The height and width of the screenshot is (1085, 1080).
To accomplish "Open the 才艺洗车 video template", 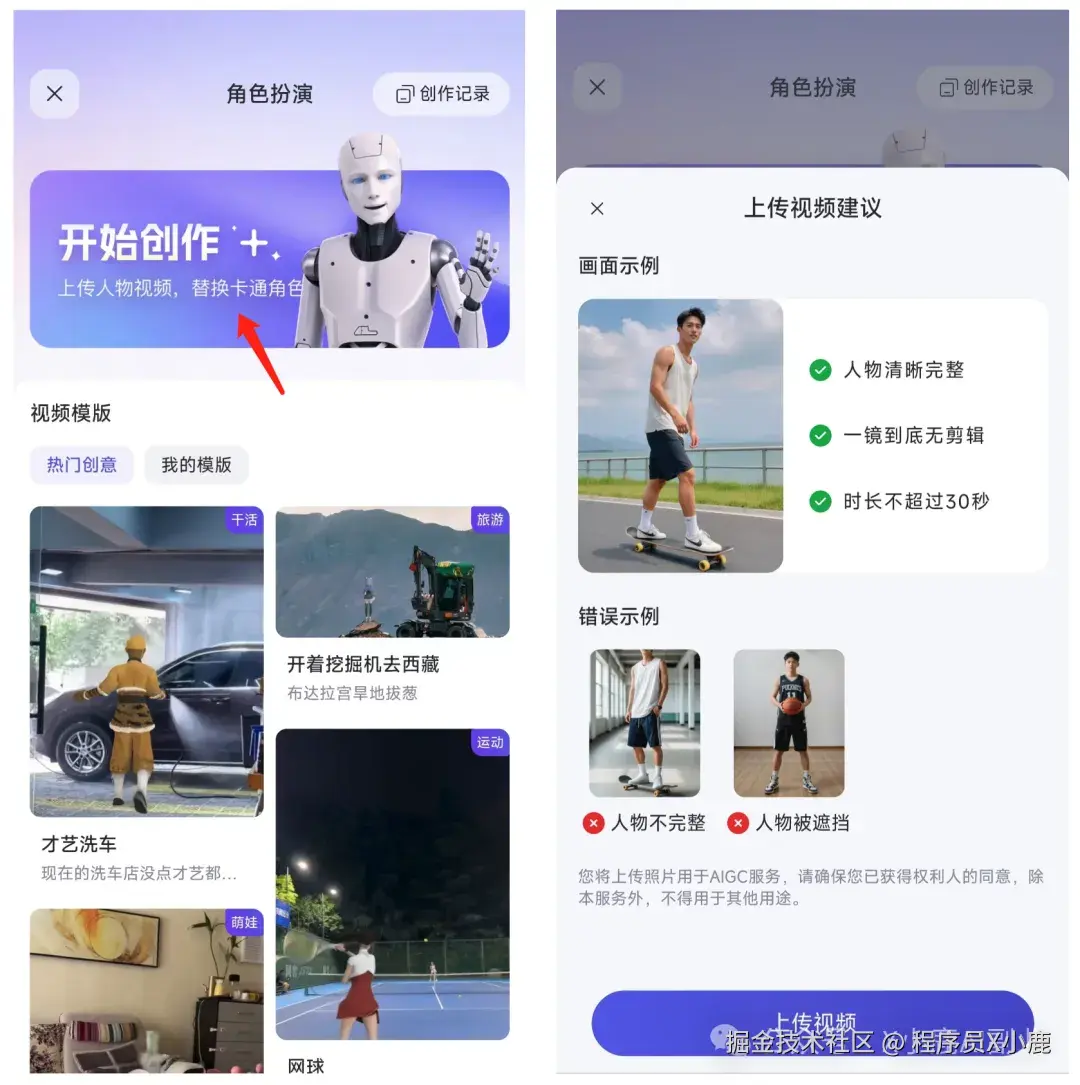I will tap(146, 662).
